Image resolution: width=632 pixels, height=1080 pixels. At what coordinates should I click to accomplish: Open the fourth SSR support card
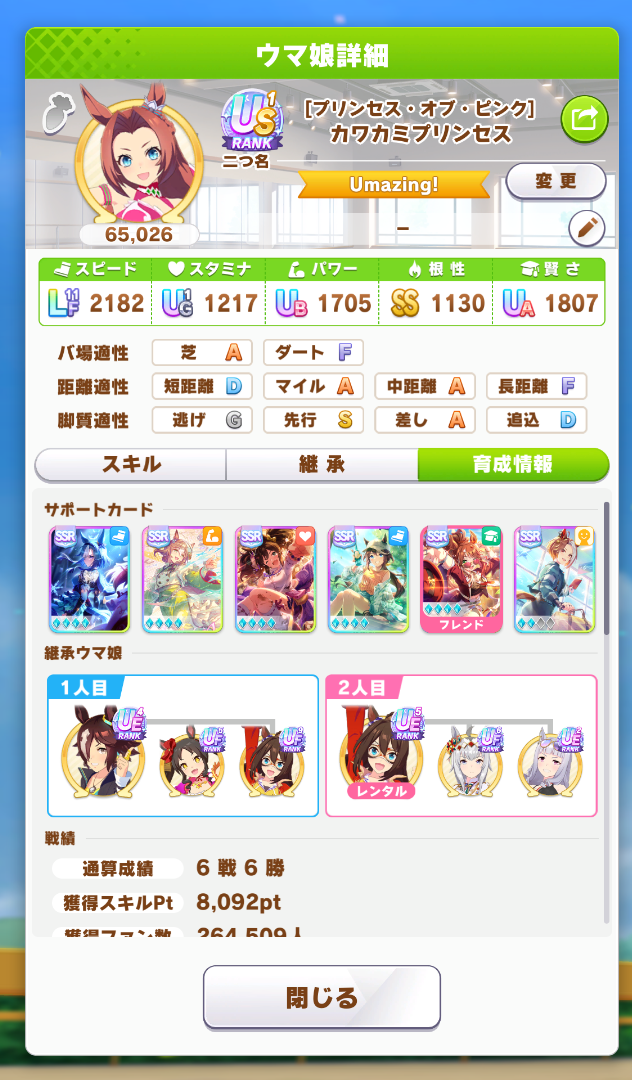pyautogui.click(x=368, y=579)
